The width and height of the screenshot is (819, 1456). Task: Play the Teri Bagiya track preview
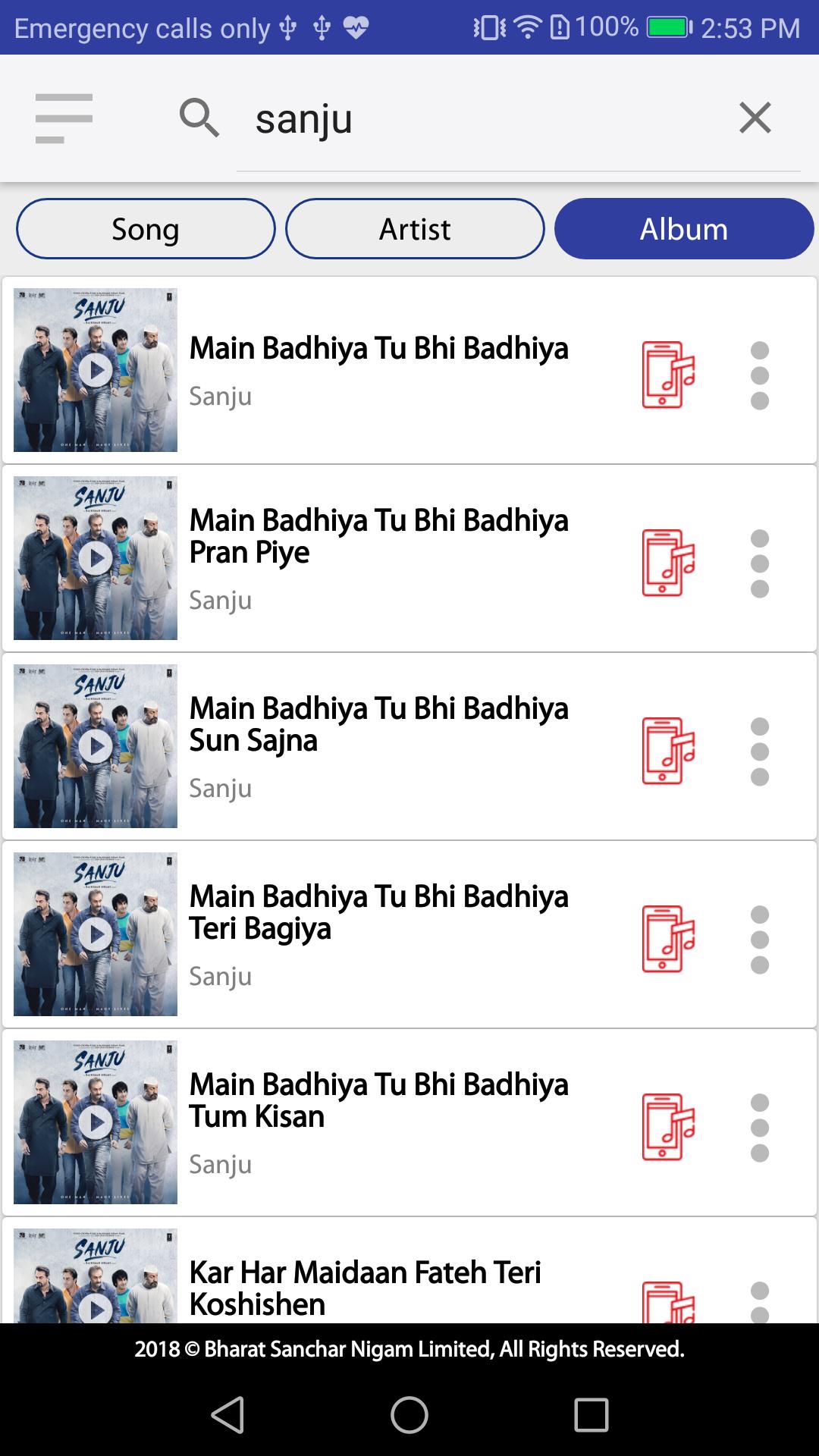(x=96, y=934)
